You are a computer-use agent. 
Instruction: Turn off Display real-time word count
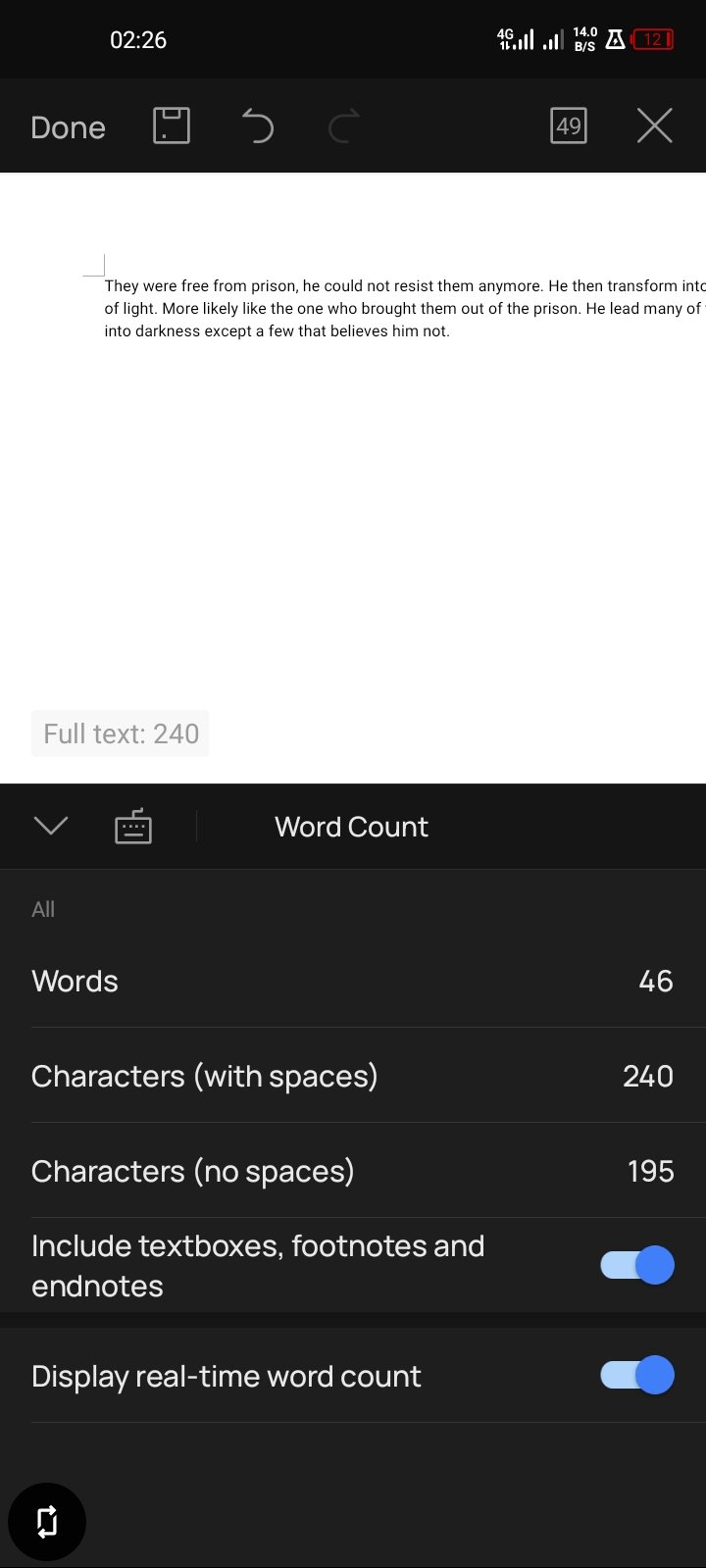tap(637, 1375)
